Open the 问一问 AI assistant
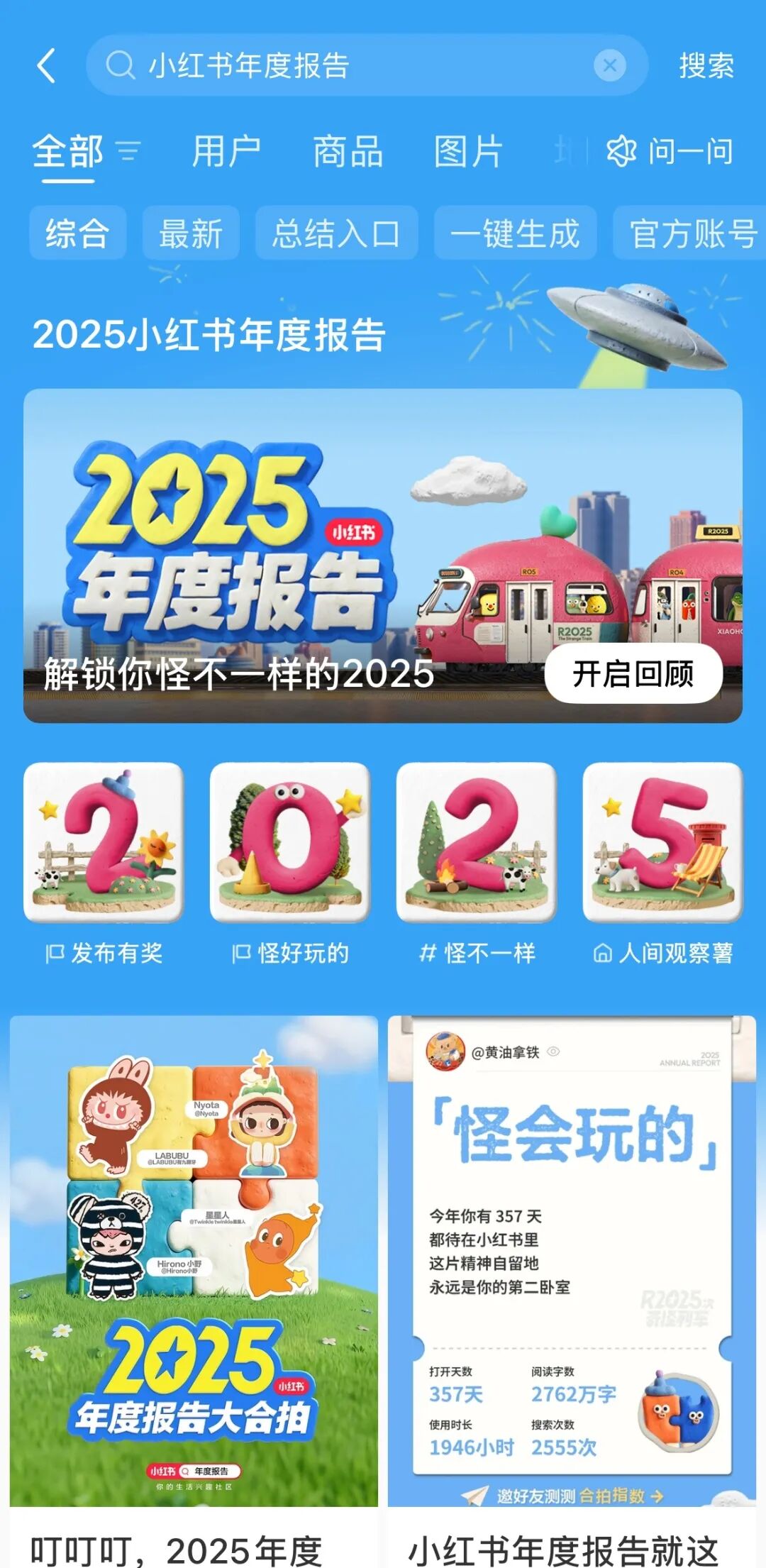 coord(670,152)
